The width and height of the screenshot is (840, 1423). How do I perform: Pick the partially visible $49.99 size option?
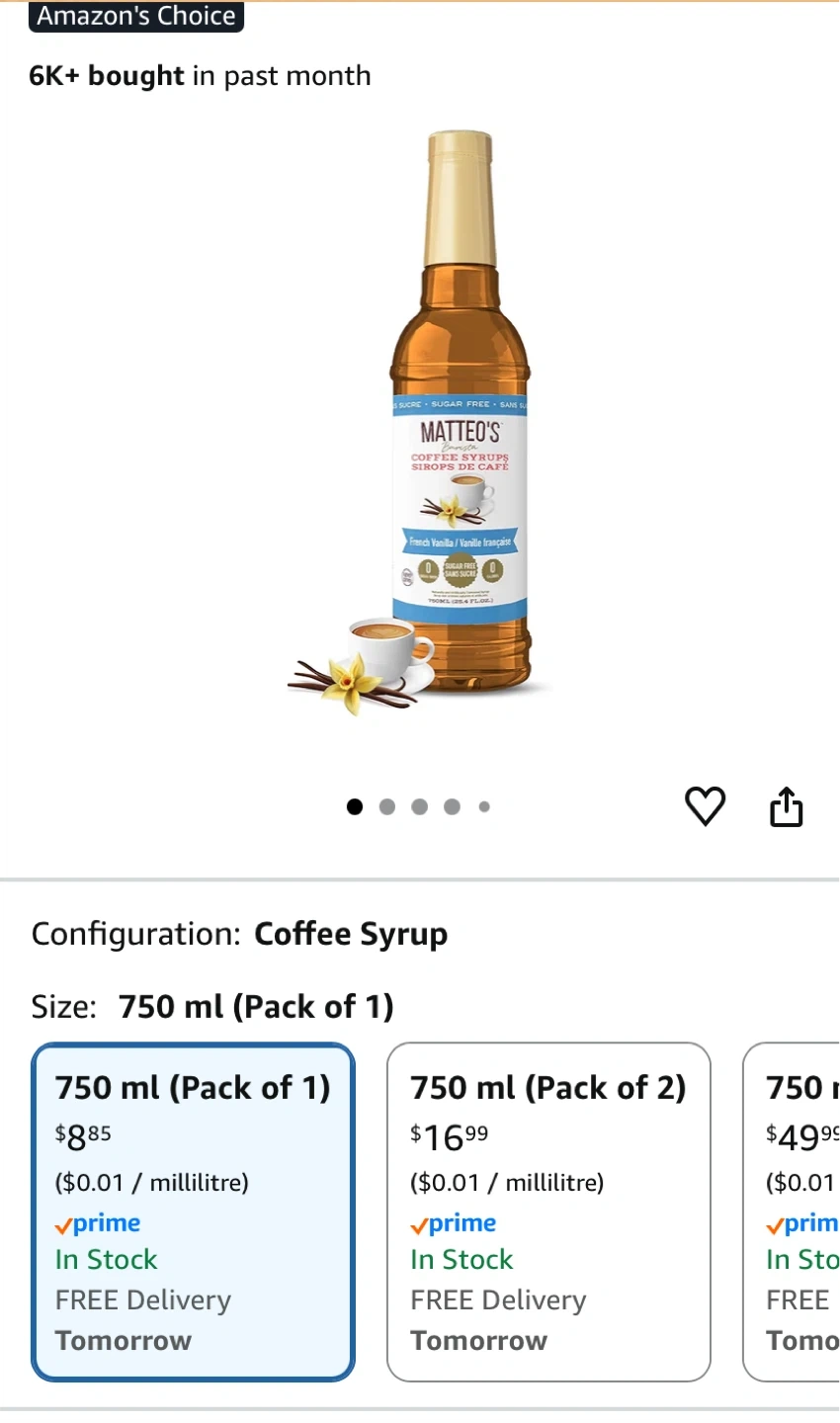tap(792, 1212)
